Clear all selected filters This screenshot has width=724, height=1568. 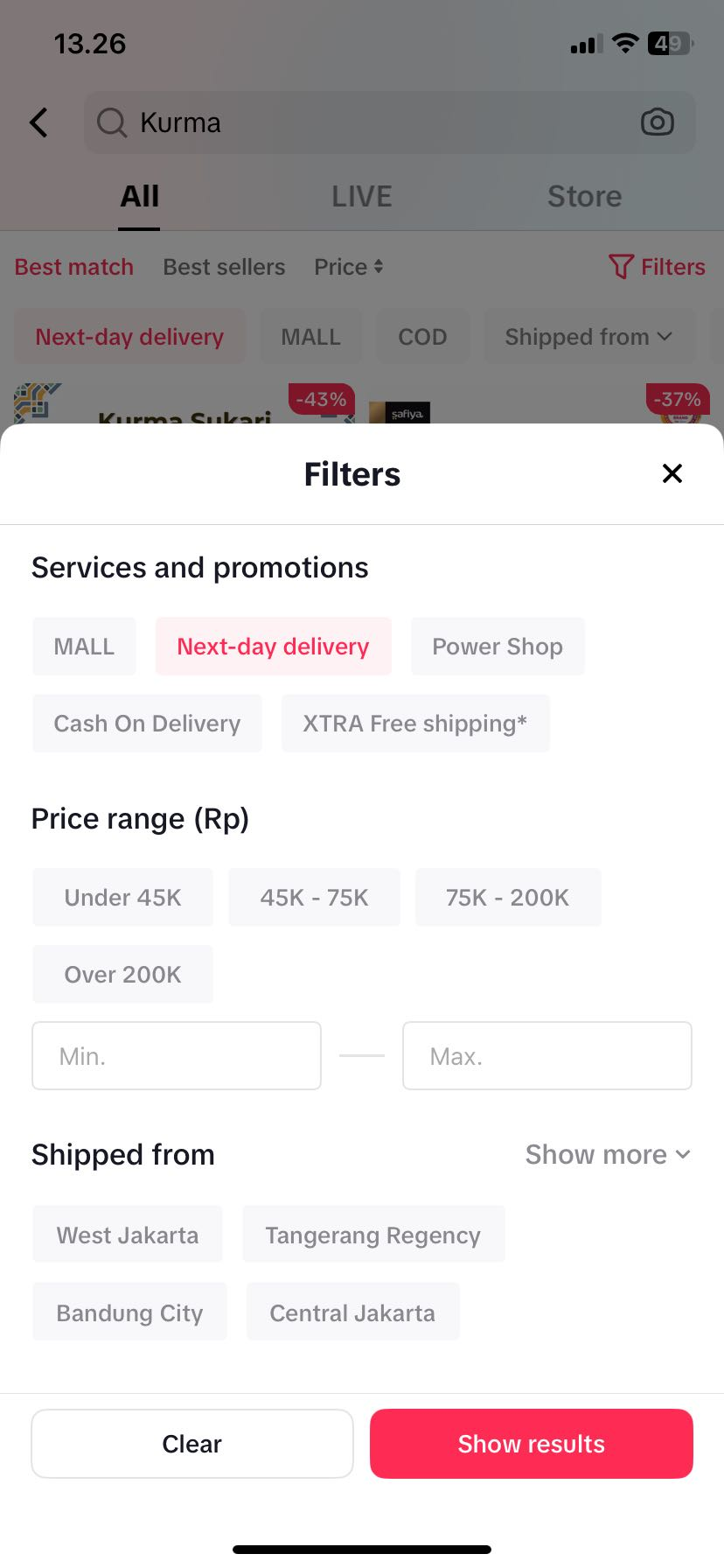(192, 1444)
